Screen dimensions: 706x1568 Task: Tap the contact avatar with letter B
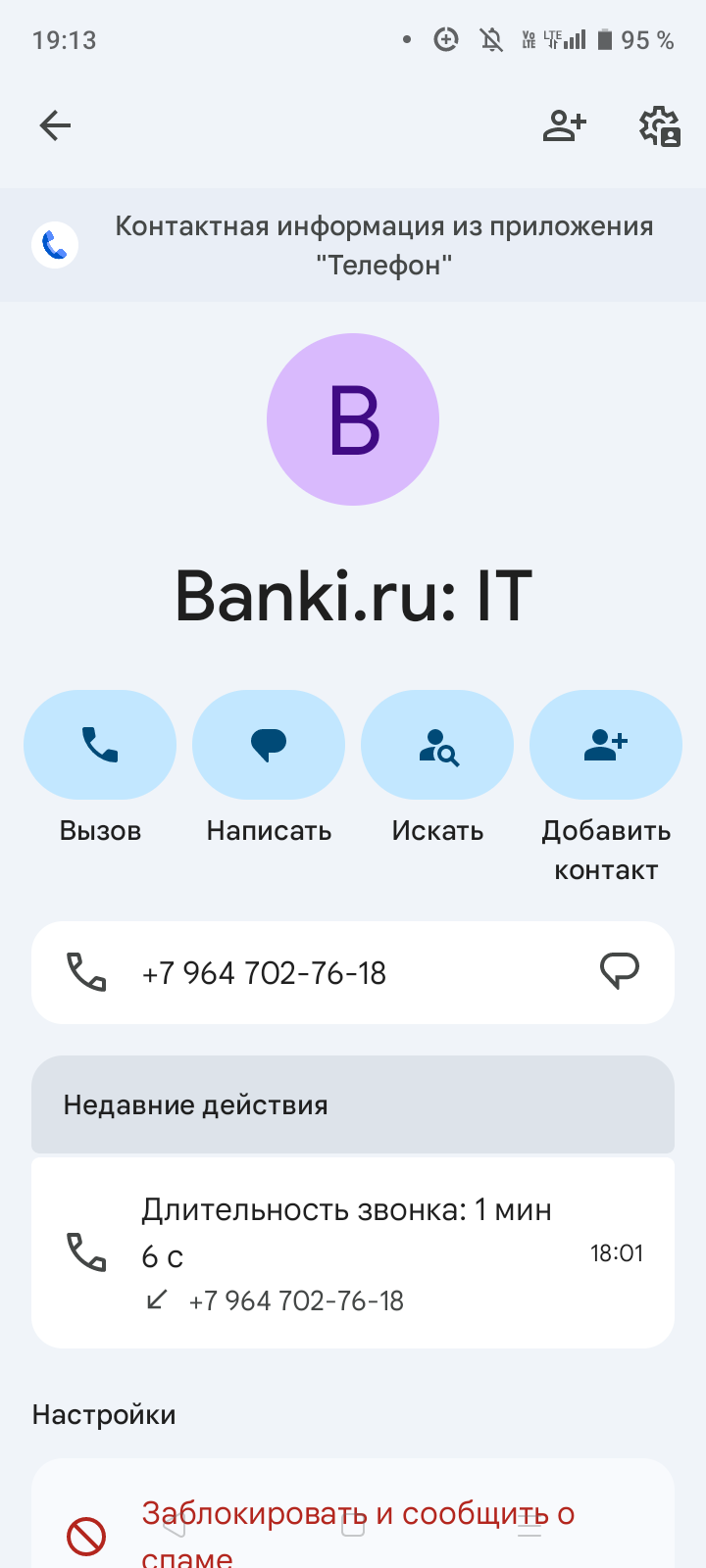click(353, 419)
